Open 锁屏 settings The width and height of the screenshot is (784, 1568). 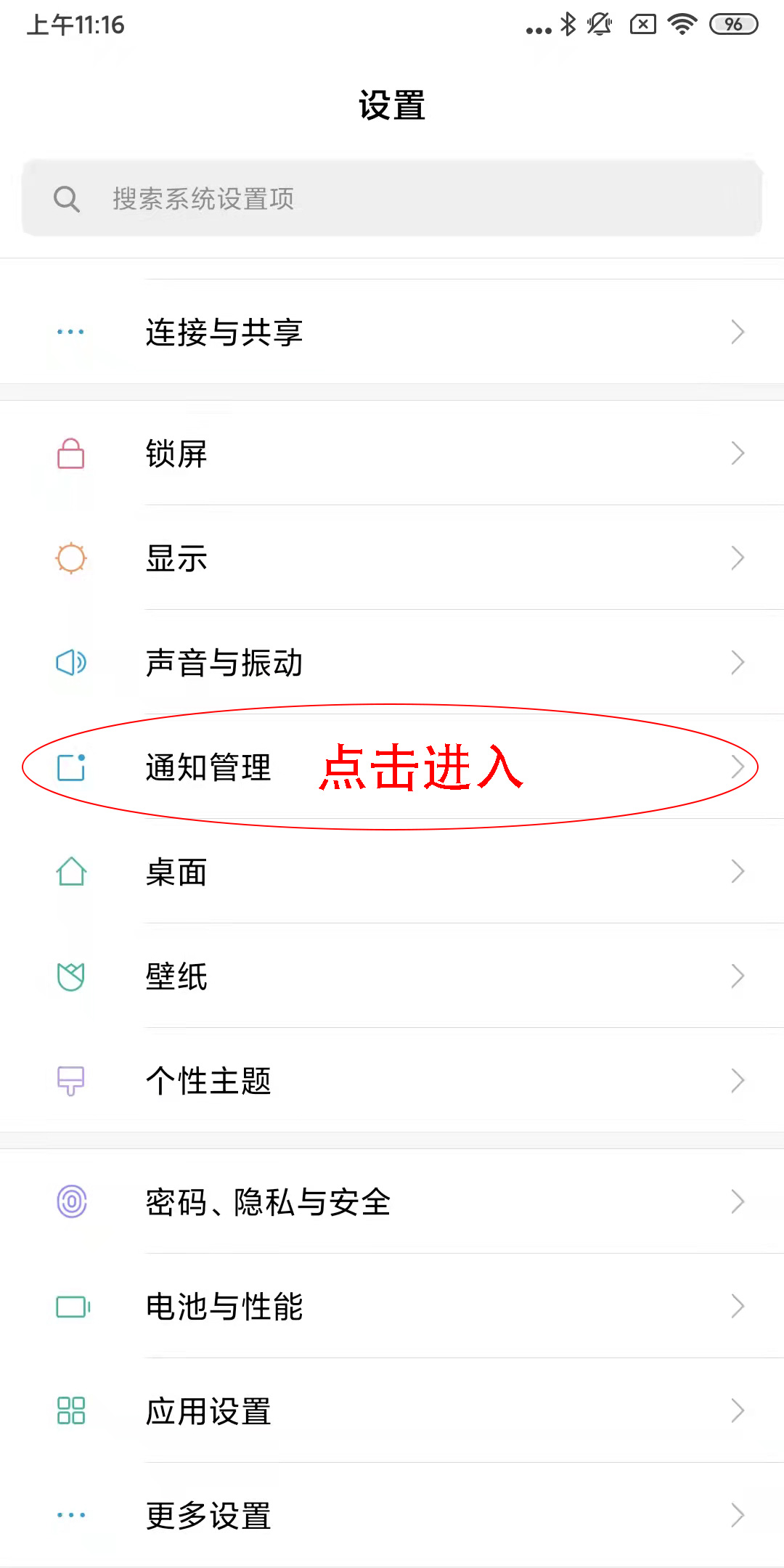(x=392, y=454)
